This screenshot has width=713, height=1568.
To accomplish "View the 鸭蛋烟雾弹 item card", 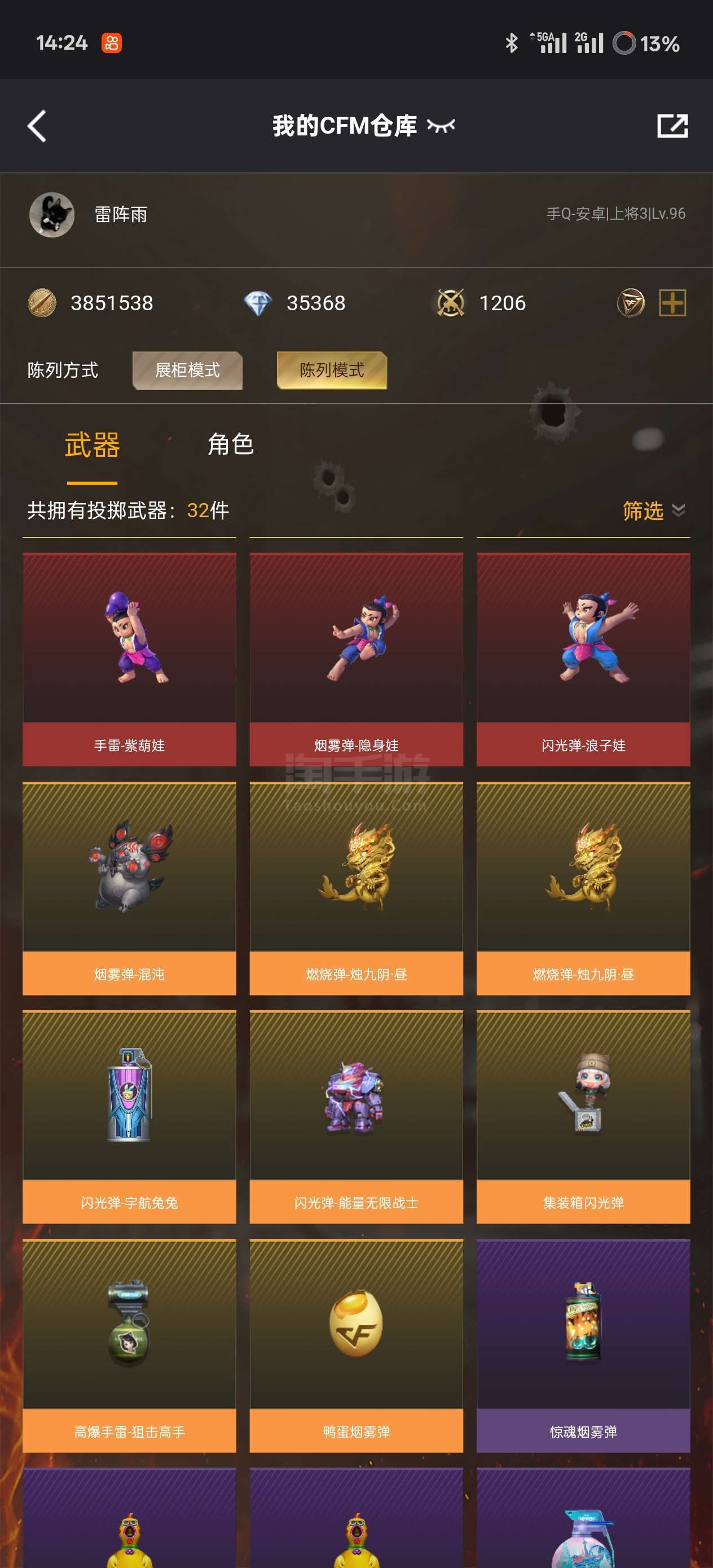I will pos(356,1346).
